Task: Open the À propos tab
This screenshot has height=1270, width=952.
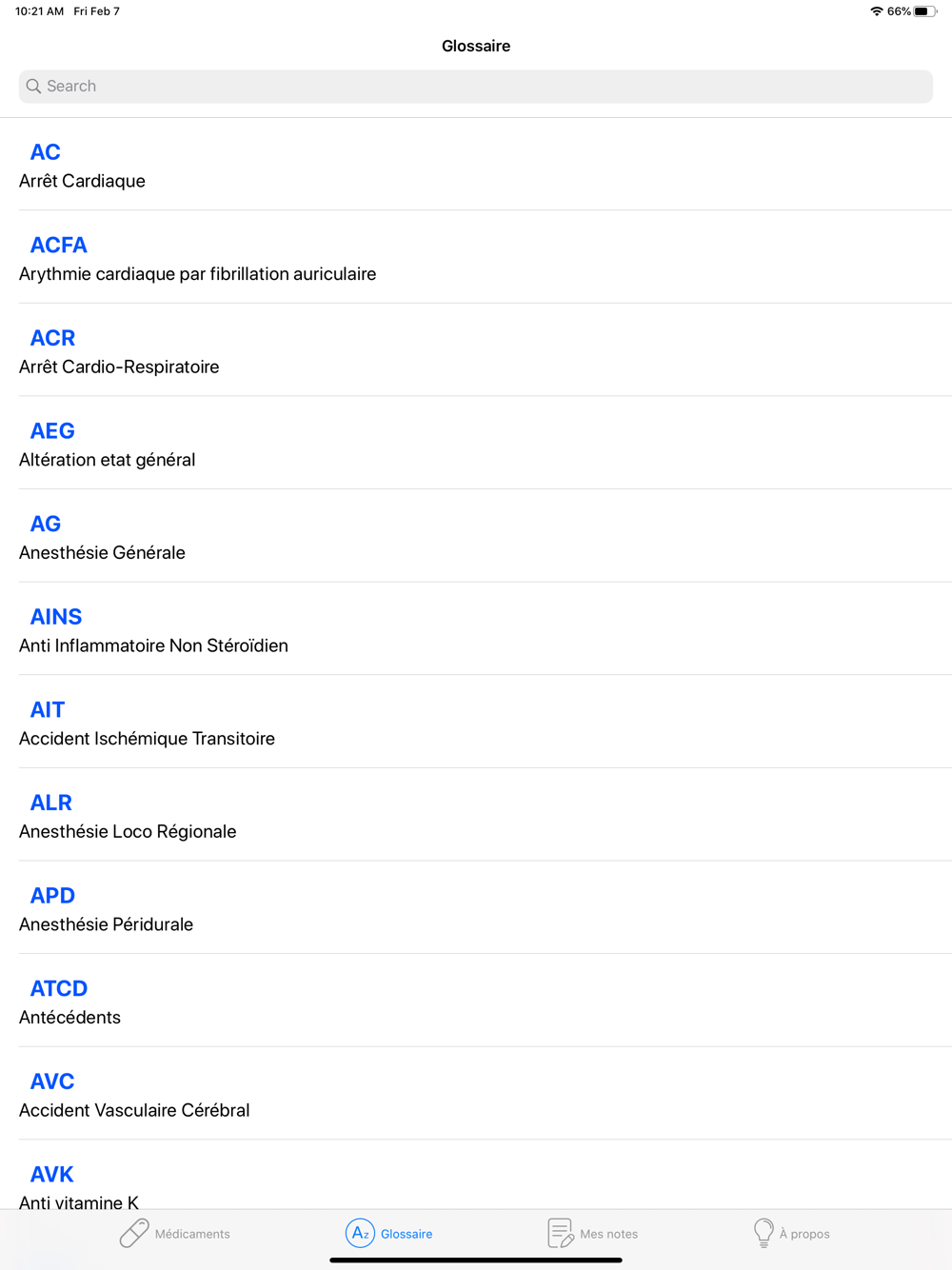Action: click(x=790, y=1233)
